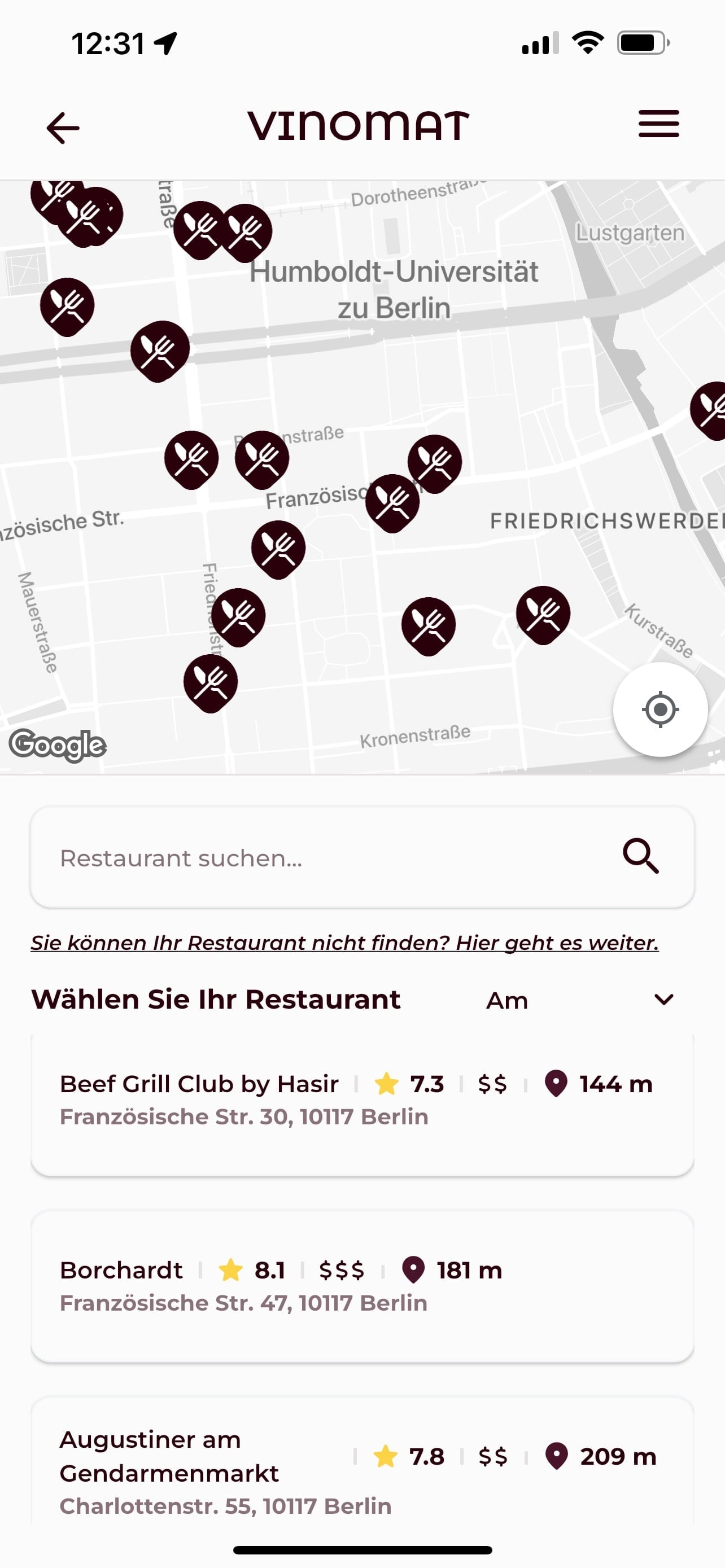
Task: Center map on my current location
Action: click(x=660, y=709)
